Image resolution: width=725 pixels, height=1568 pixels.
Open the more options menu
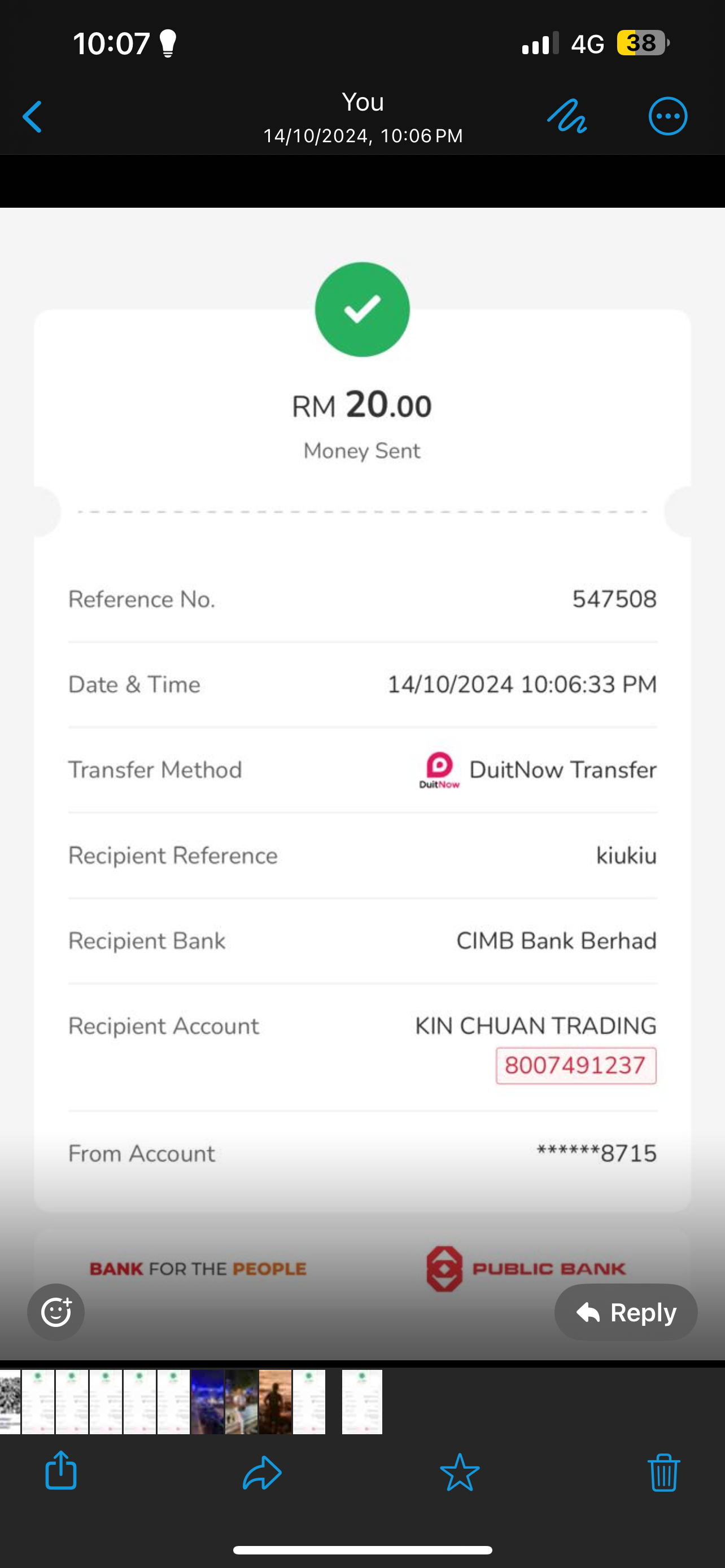pos(668,116)
